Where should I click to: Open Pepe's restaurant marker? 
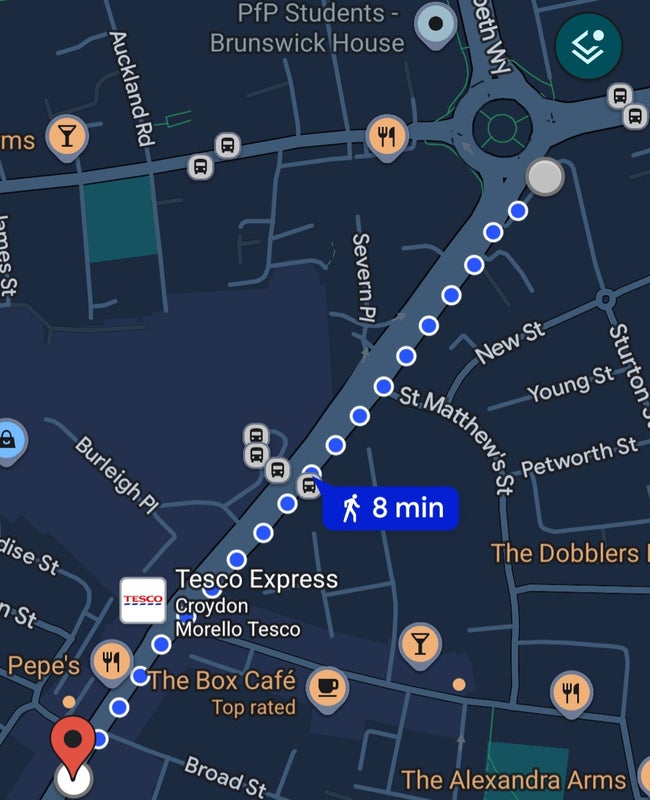coord(111,660)
